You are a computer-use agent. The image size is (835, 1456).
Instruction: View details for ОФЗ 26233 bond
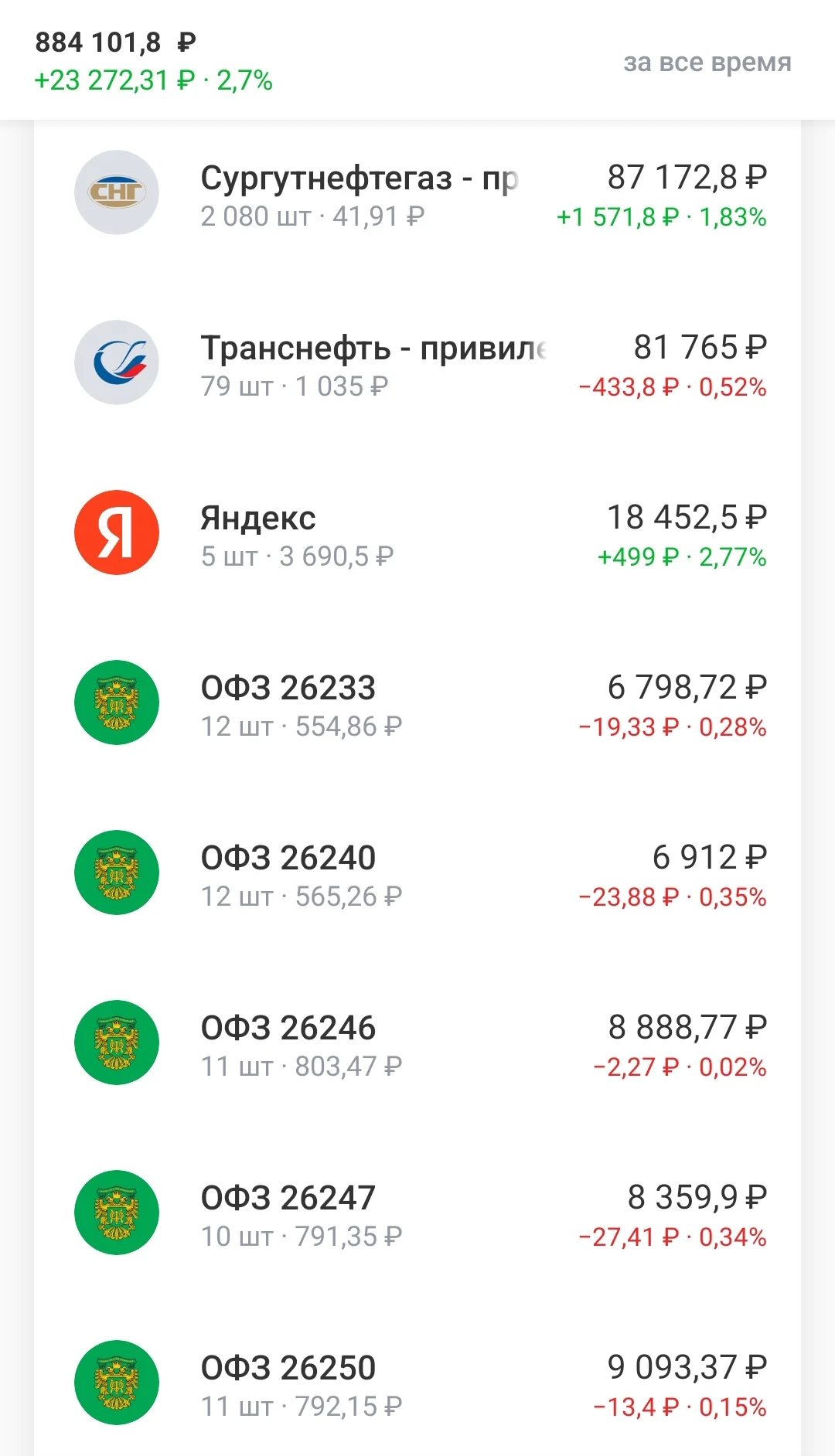pyautogui.click(x=417, y=702)
